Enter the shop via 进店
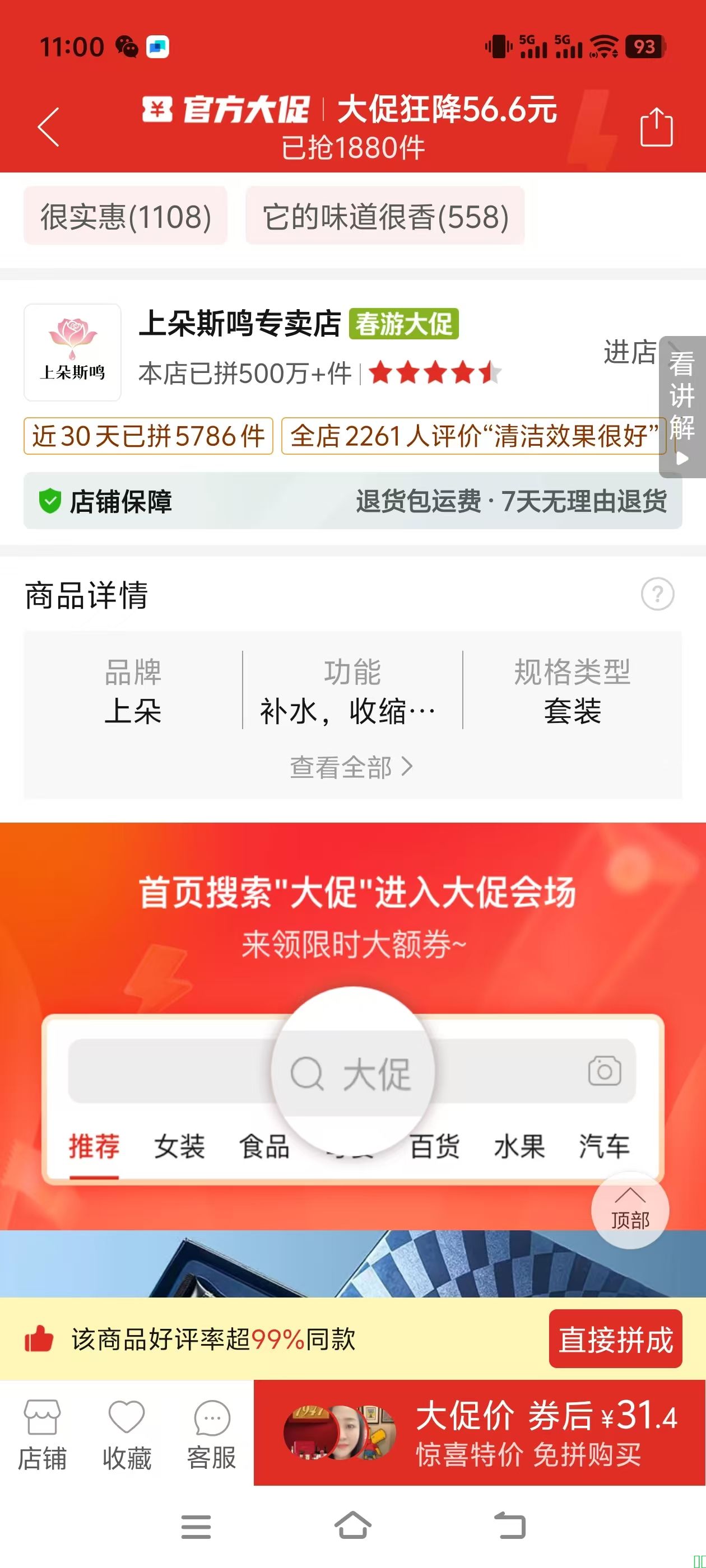 [630, 352]
